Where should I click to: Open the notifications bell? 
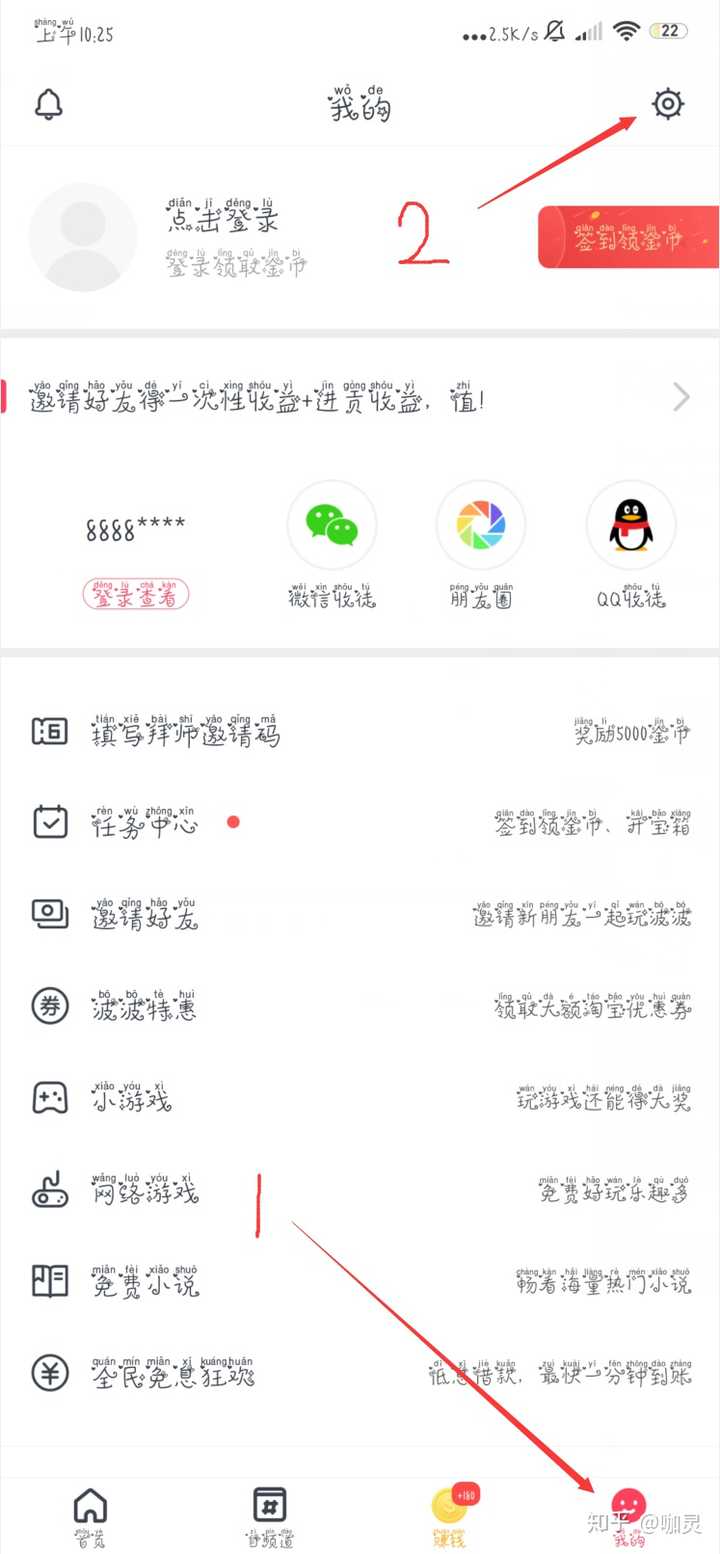point(49,104)
